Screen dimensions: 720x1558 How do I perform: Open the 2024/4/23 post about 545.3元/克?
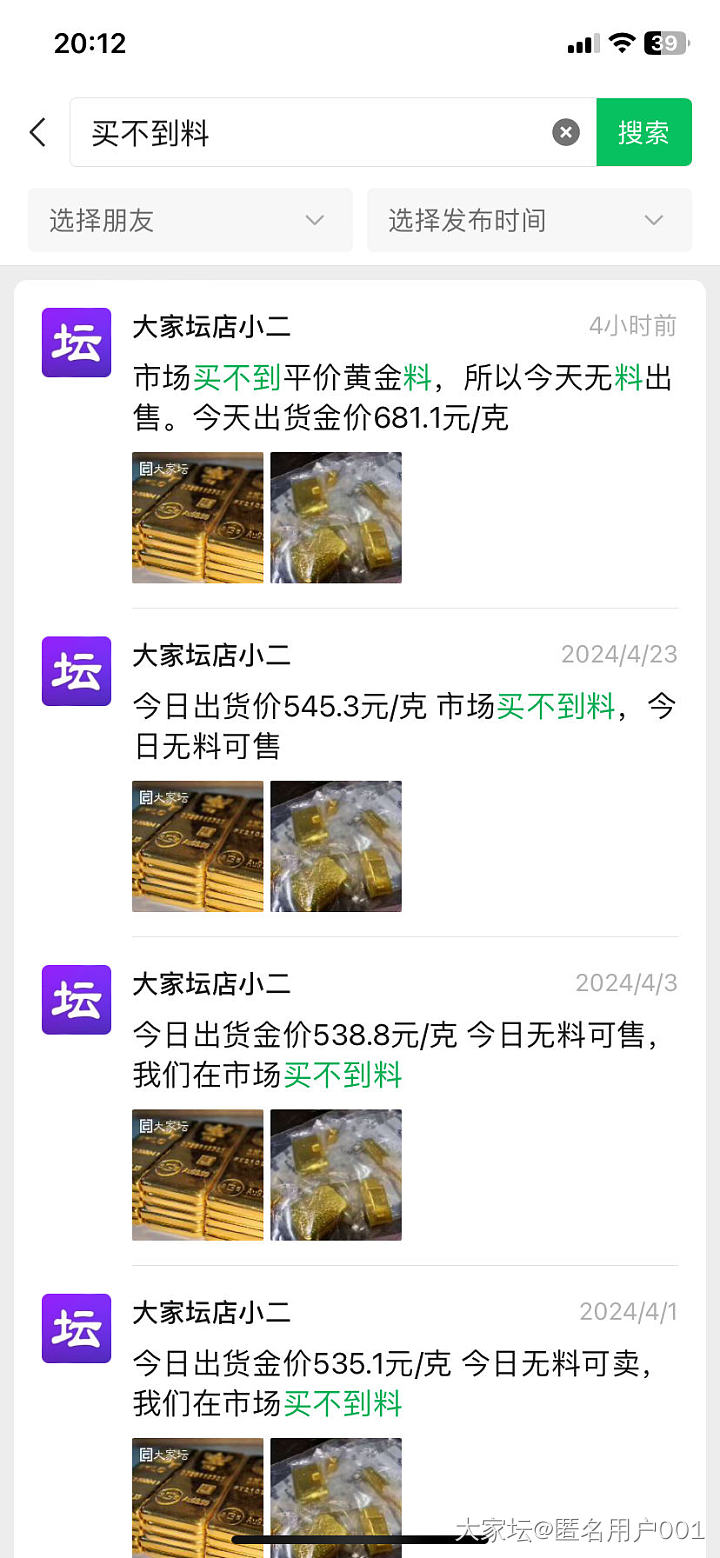(x=403, y=725)
